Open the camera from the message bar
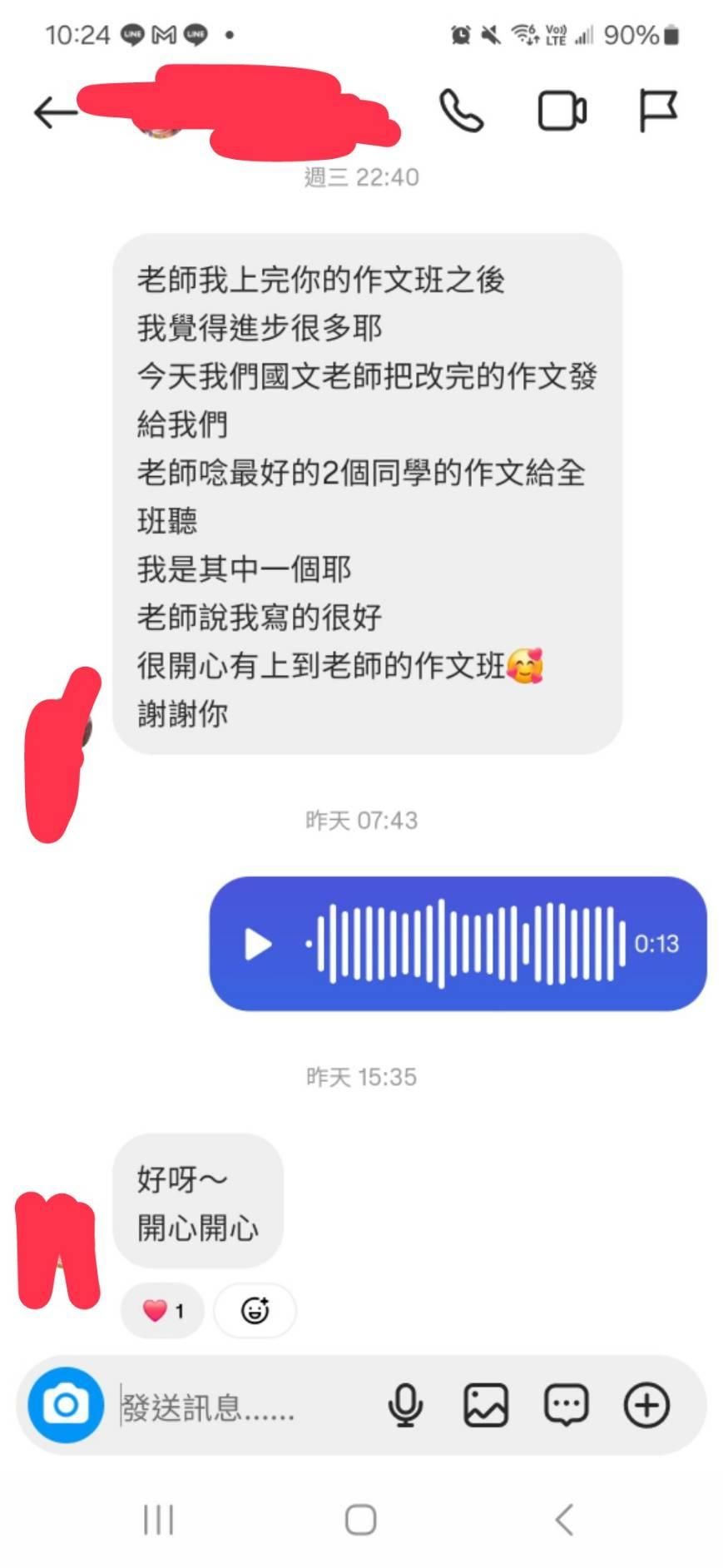Screen dimensions: 723x1568 66,1406
